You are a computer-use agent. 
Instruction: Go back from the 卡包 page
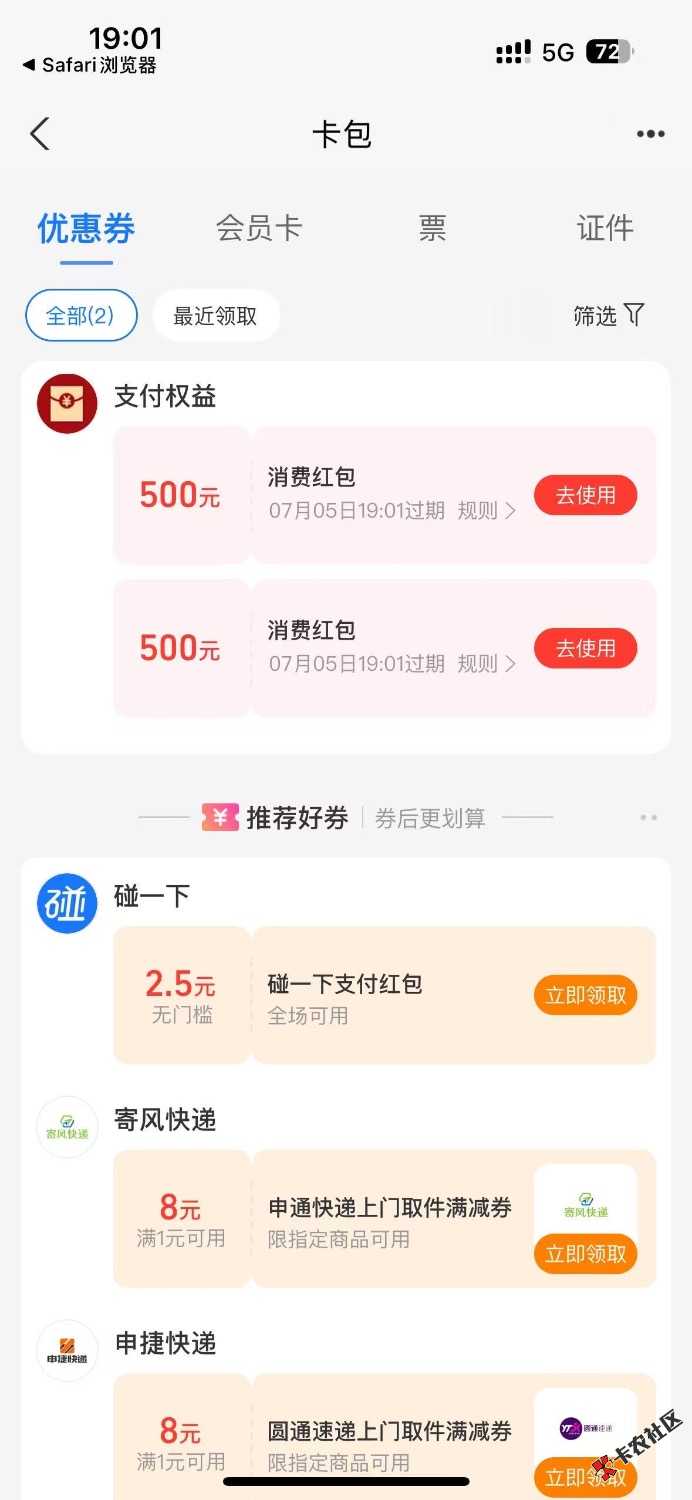coord(40,134)
